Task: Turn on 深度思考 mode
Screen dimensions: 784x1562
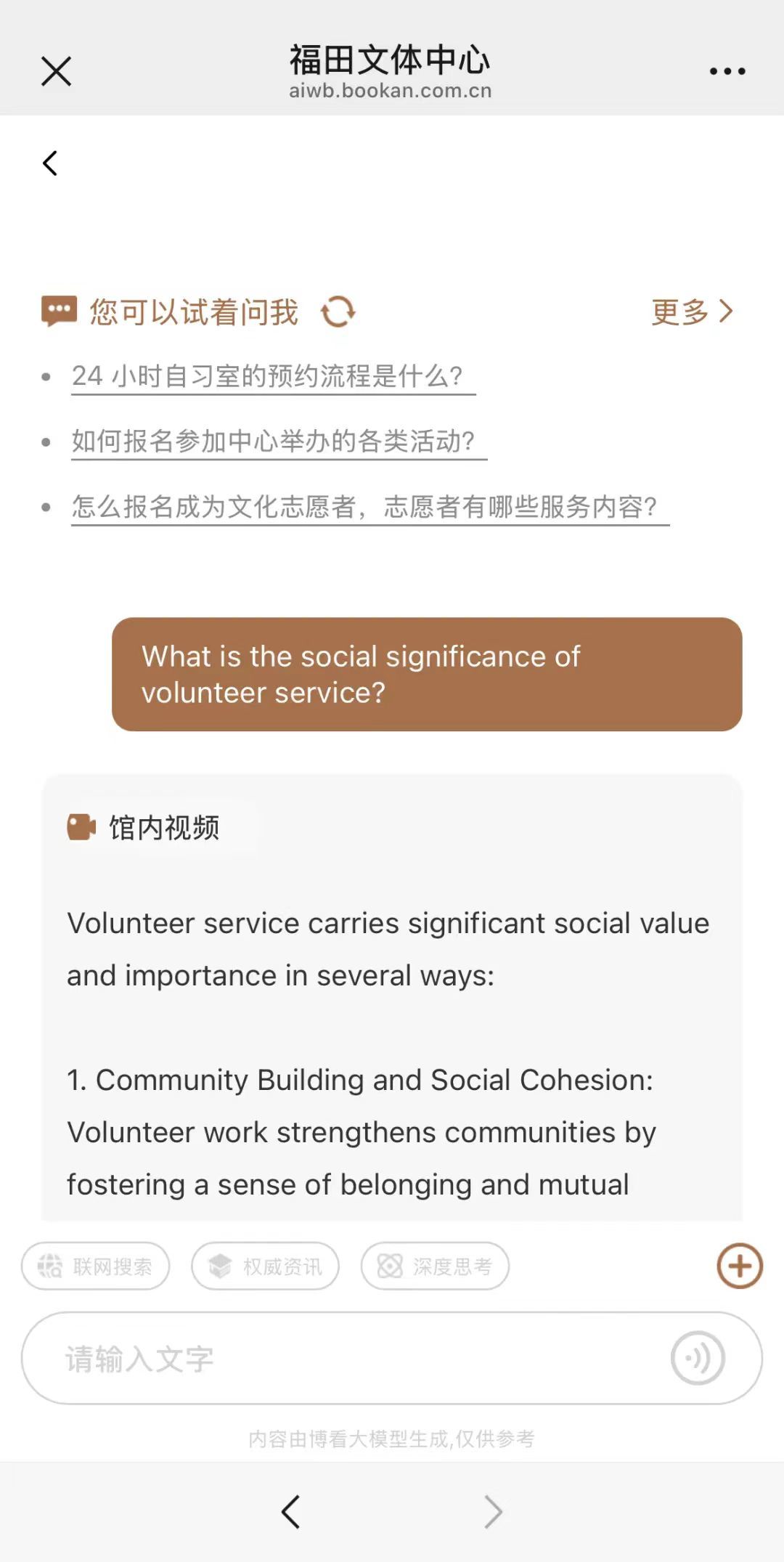Action: [435, 1266]
